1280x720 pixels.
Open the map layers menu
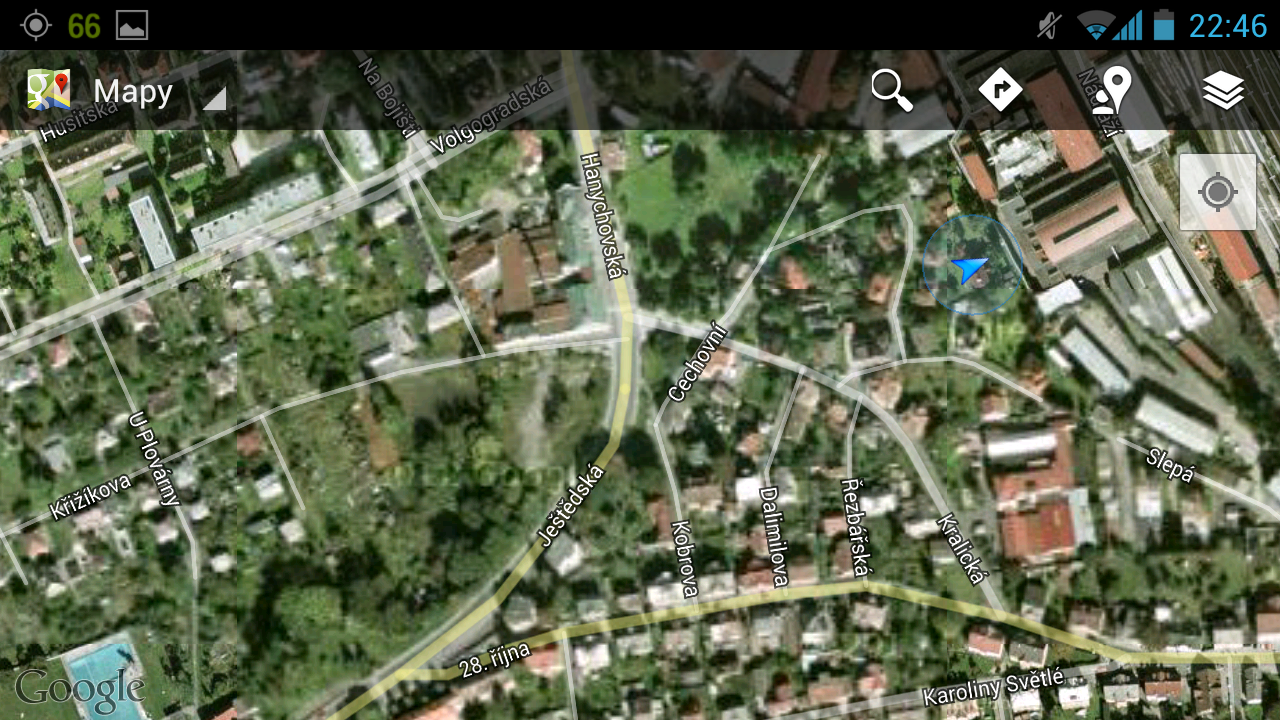(1223, 91)
